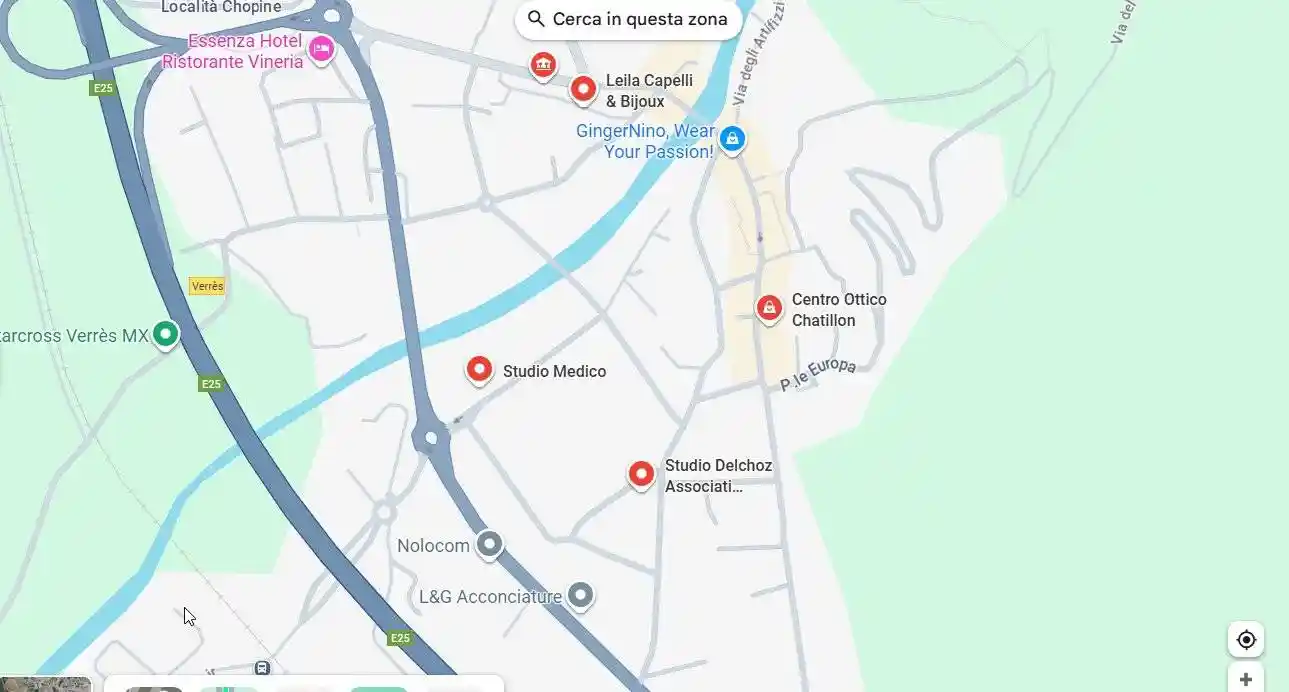1289x692 pixels.
Task: Tap the 'Cerca in questa zona' button
Action: [628, 19]
